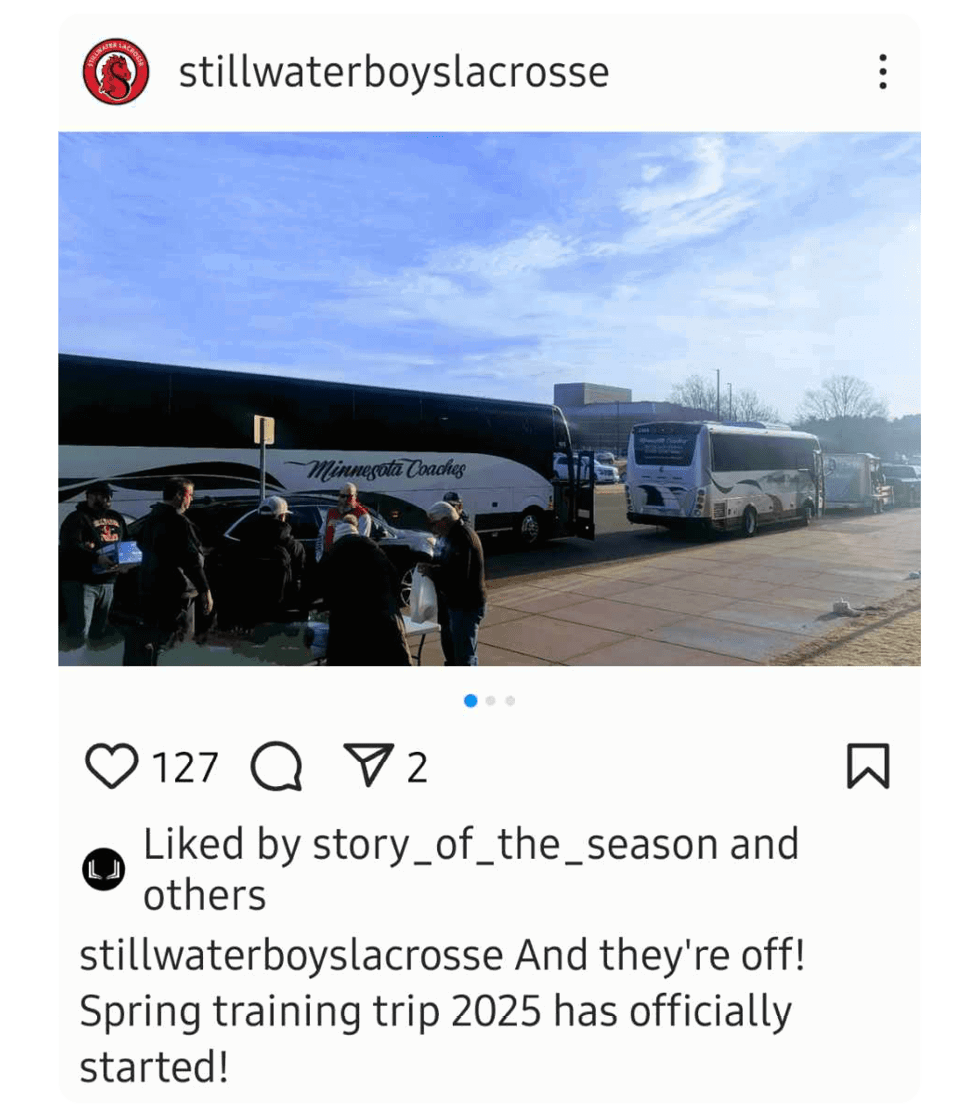Open the stillwaterboyslacrosse profile picture
The image size is (980, 1115).
[x=116, y=72]
